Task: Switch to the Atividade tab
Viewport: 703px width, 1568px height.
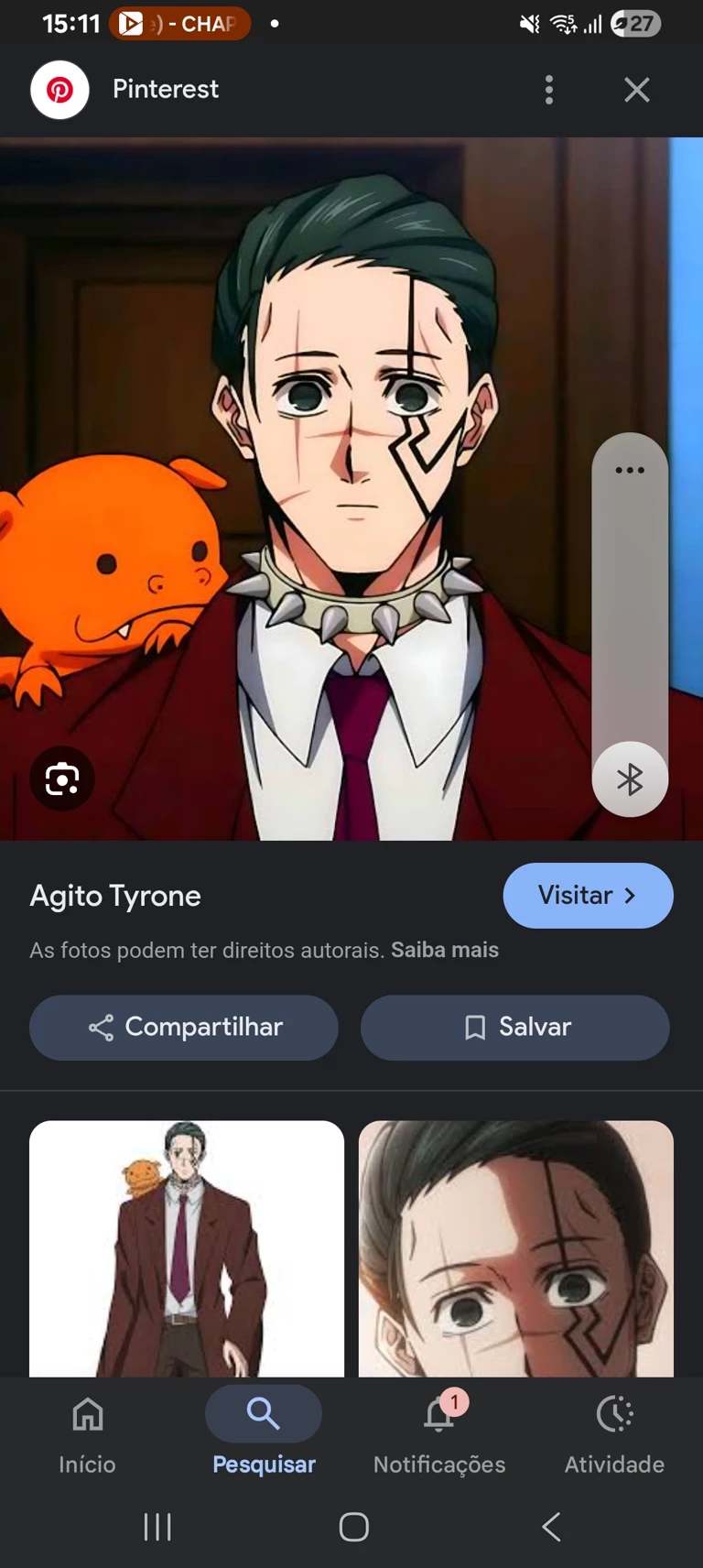Action: [614, 1431]
